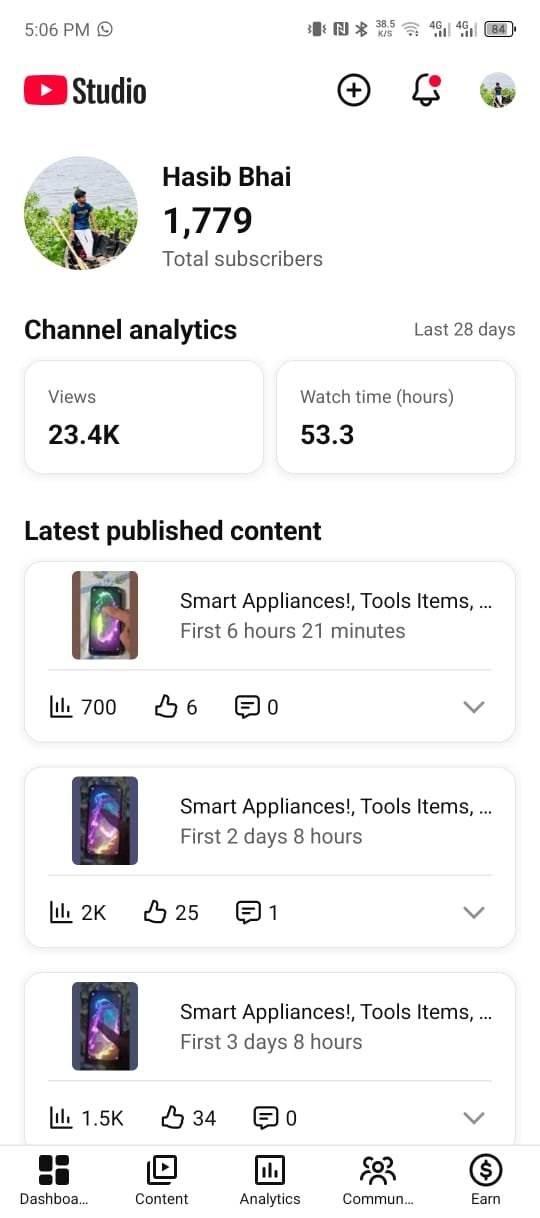Open the video published 6 hours 21 minutes ago
Viewport: 540px width, 1218px height.
pyautogui.click(x=270, y=616)
